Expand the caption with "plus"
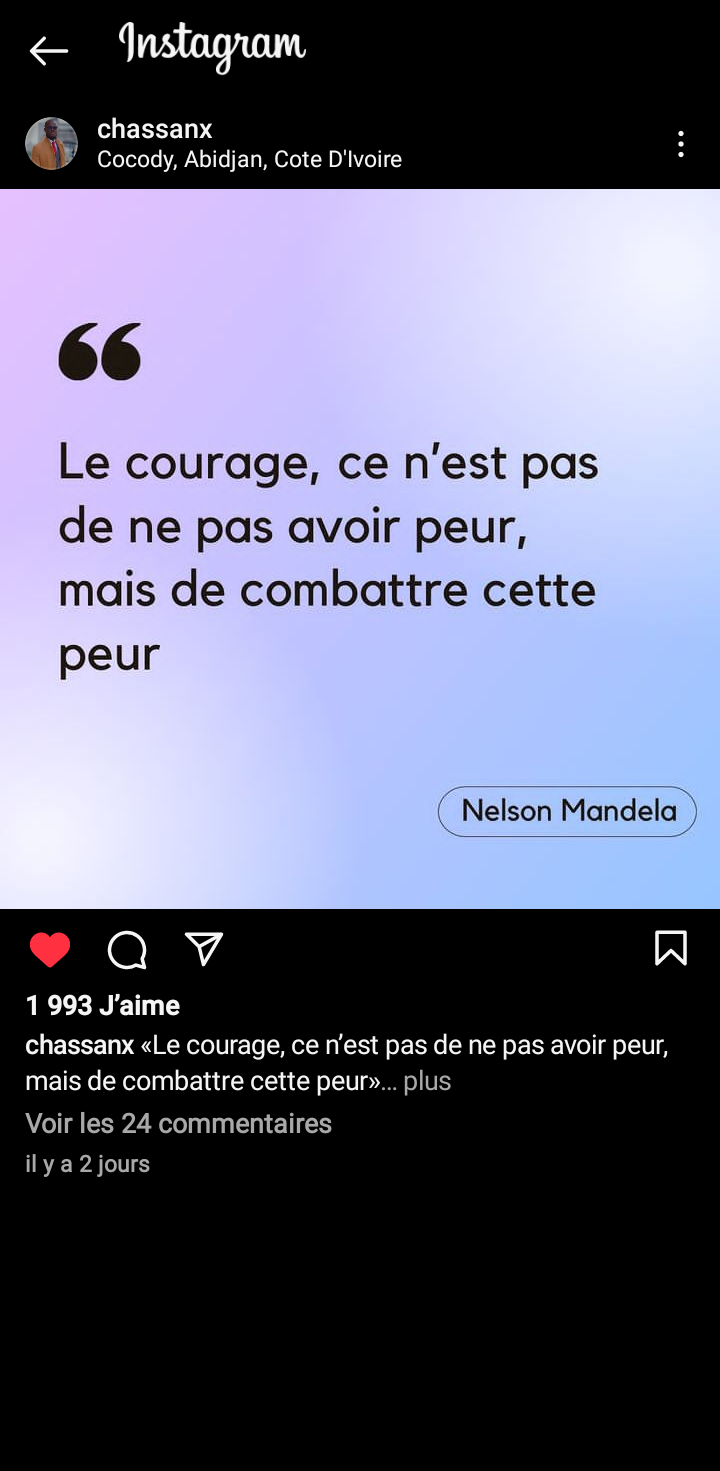Screen dimensions: 720x1471 427,1081
